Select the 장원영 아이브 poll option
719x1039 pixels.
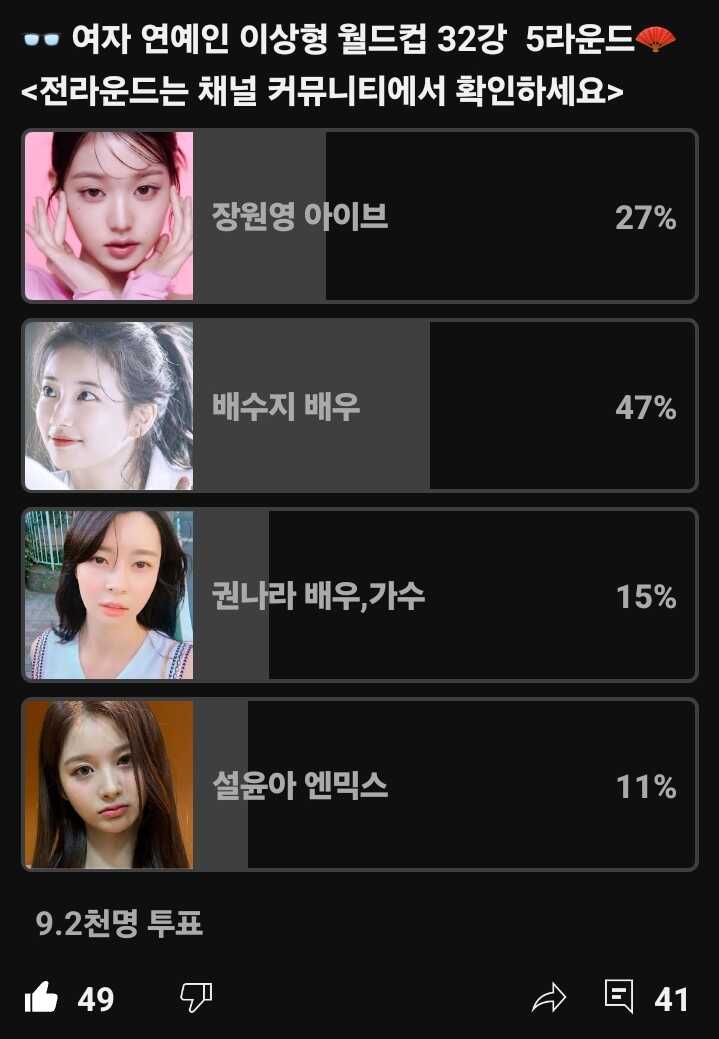360,216
